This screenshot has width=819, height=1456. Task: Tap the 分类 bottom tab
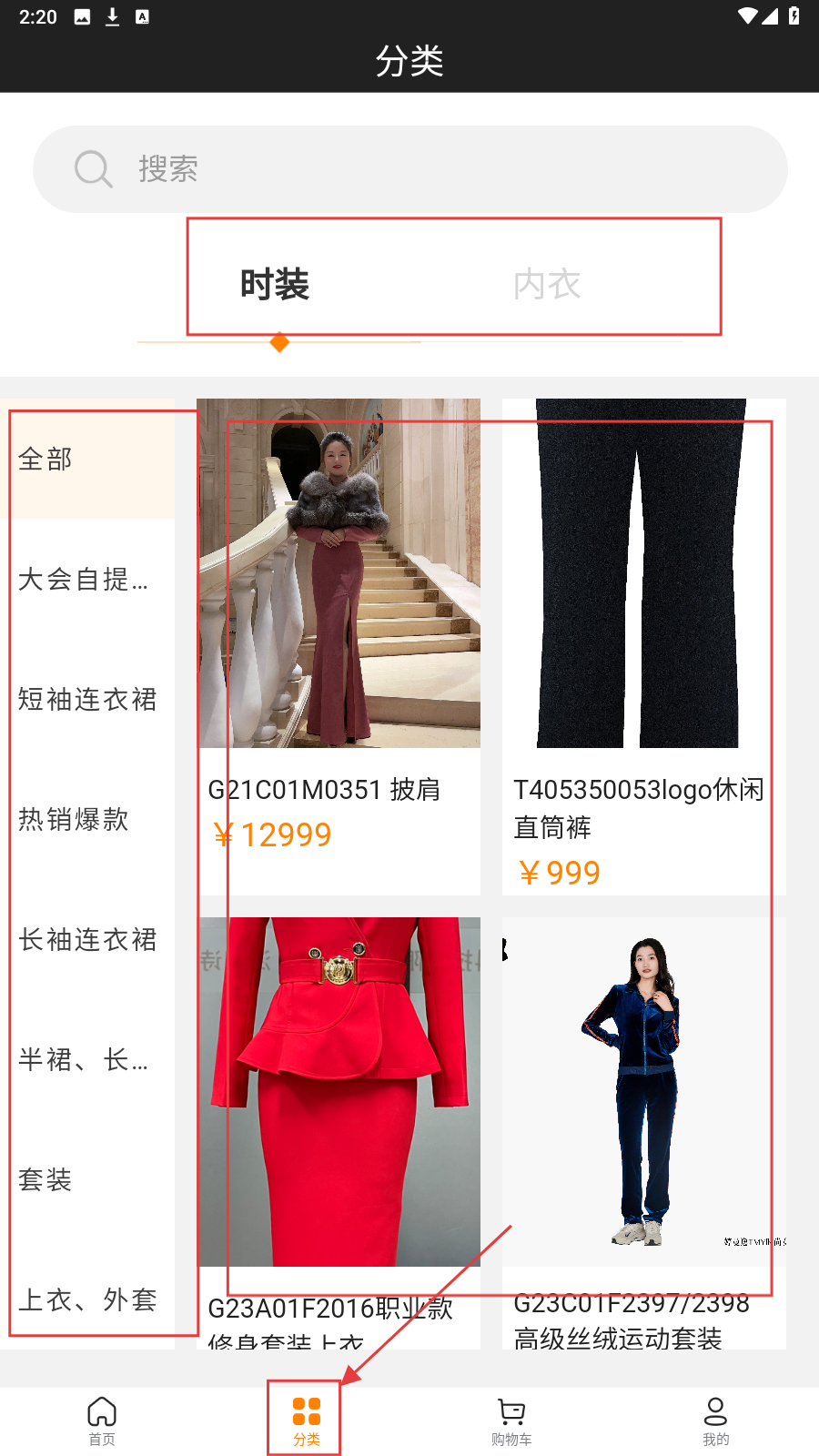pos(307,1421)
